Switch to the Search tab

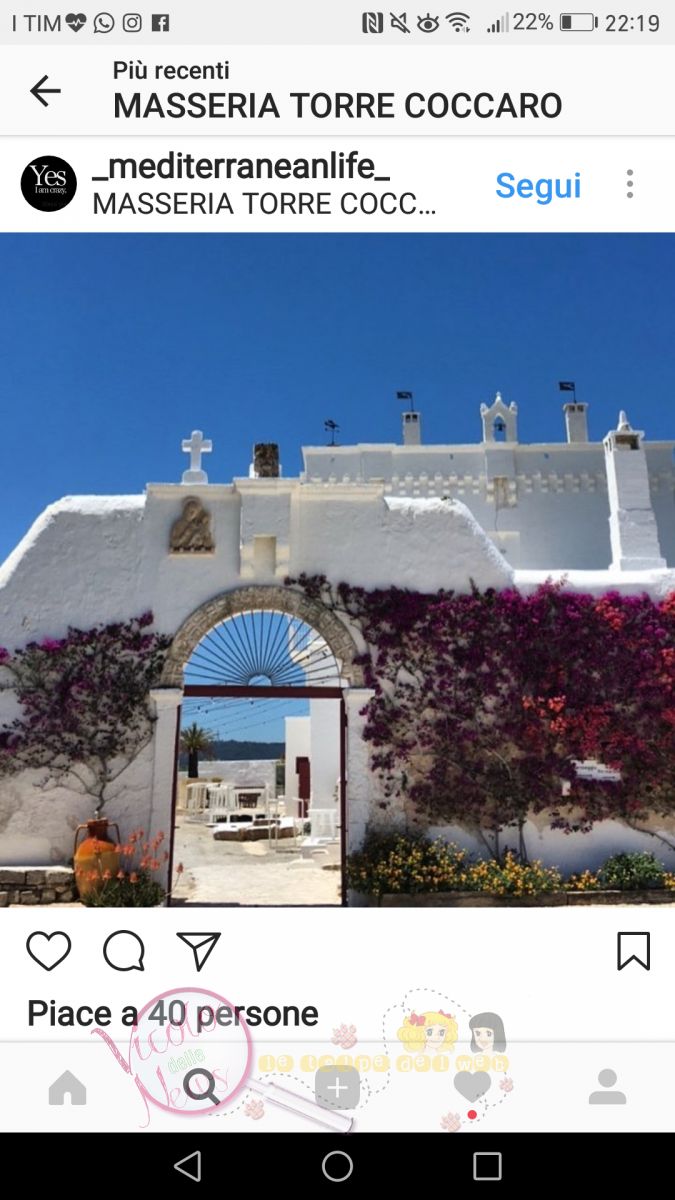point(202,1087)
